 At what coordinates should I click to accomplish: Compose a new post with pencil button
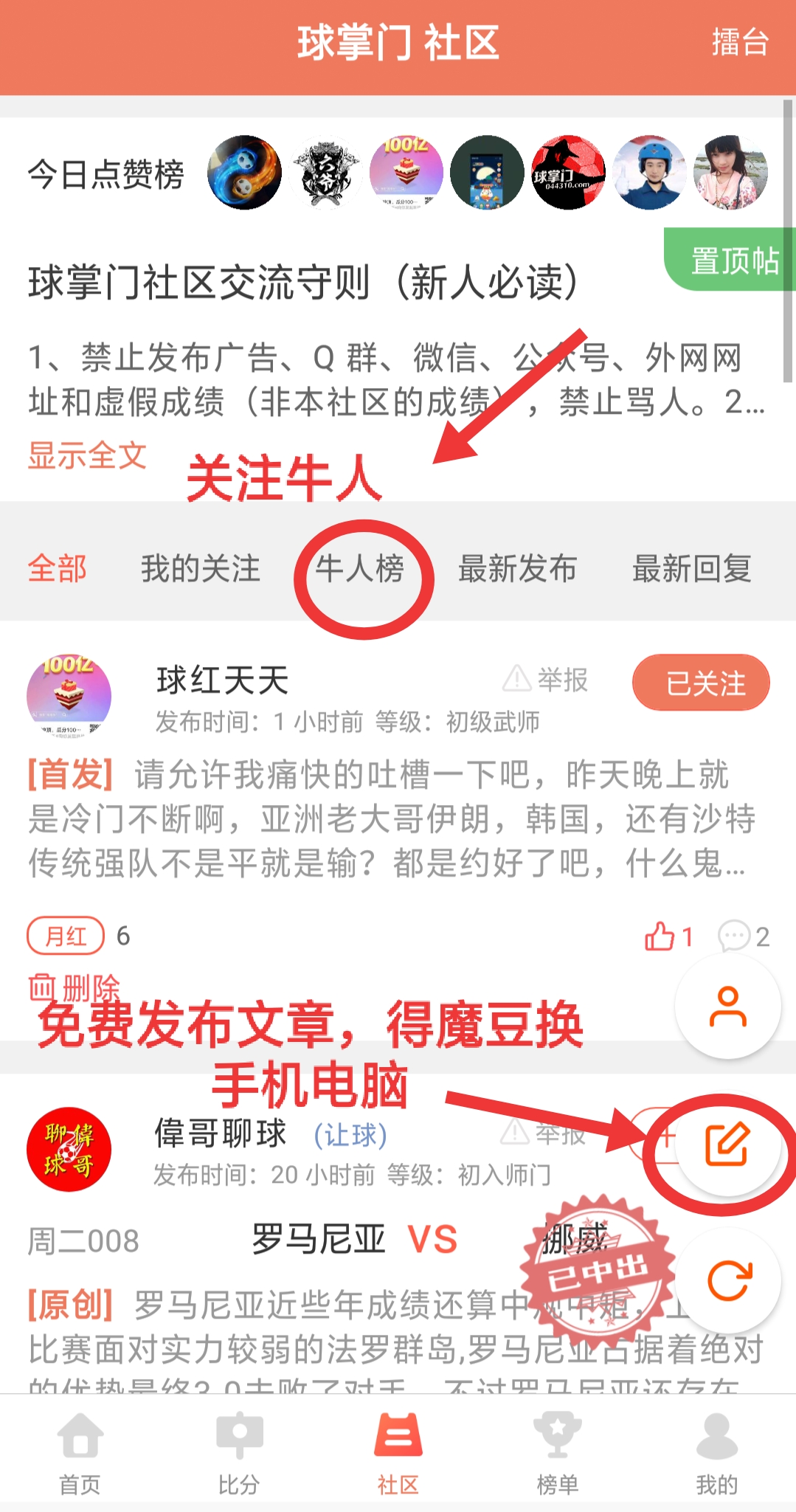point(727,1144)
